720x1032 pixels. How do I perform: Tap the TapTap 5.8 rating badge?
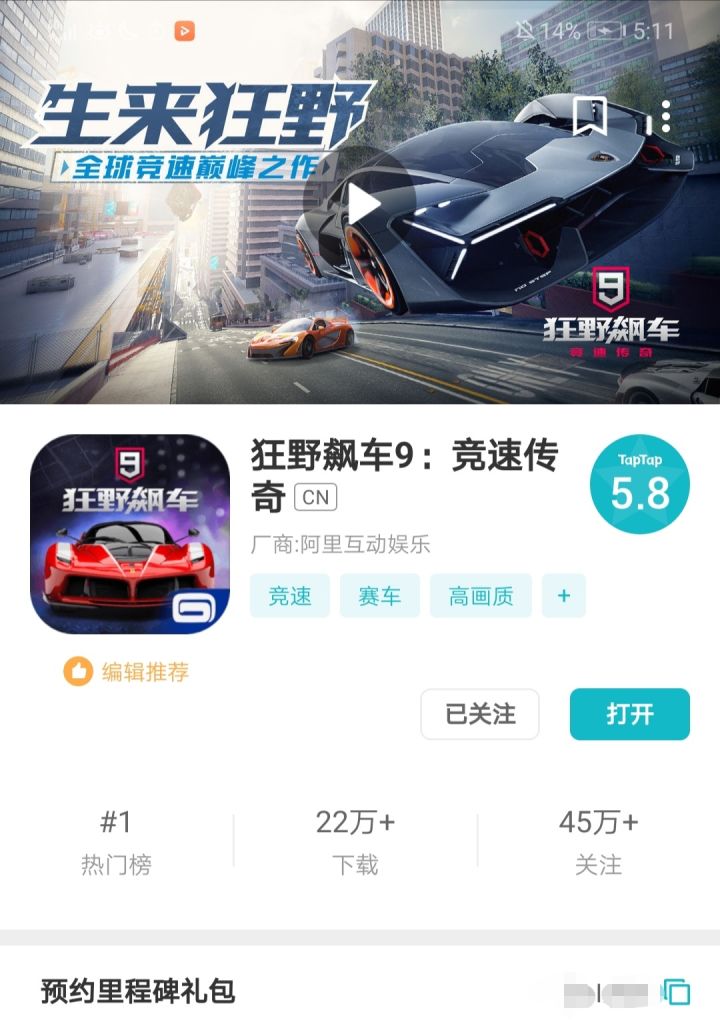pos(641,484)
